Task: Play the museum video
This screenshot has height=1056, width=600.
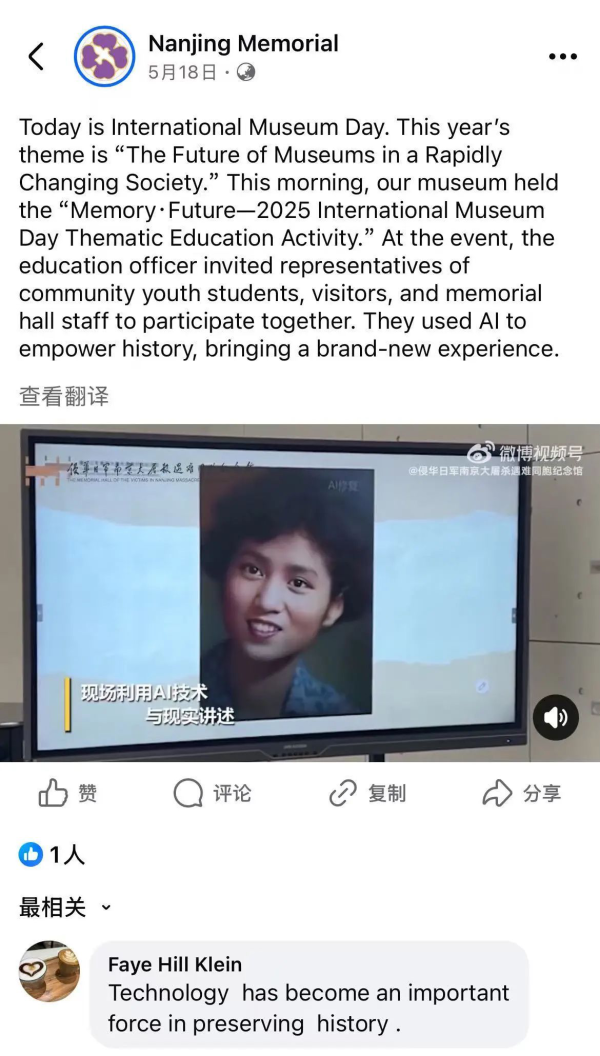Action: [x=300, y=593]
